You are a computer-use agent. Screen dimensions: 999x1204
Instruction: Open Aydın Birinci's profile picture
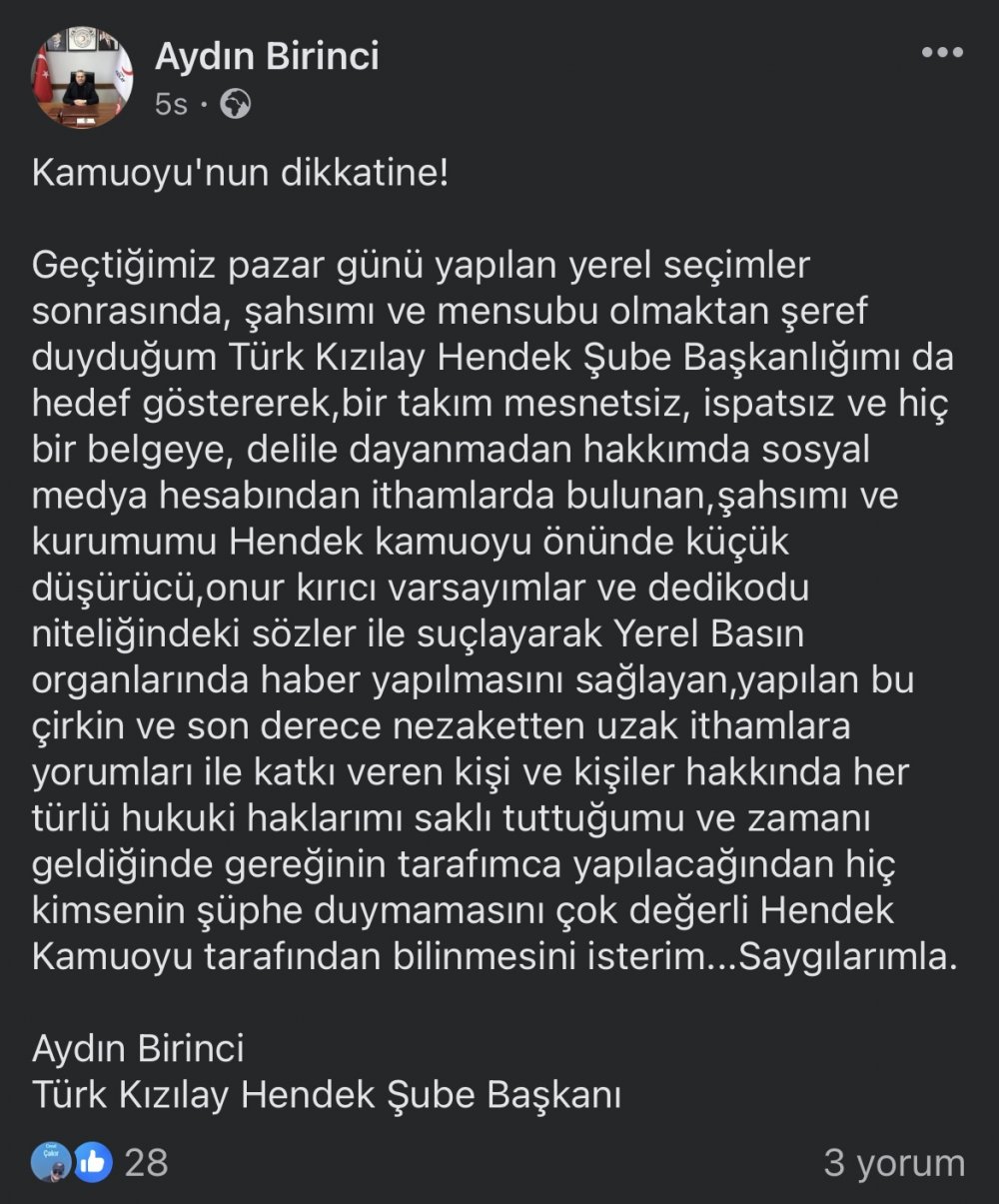coord(82,78)
